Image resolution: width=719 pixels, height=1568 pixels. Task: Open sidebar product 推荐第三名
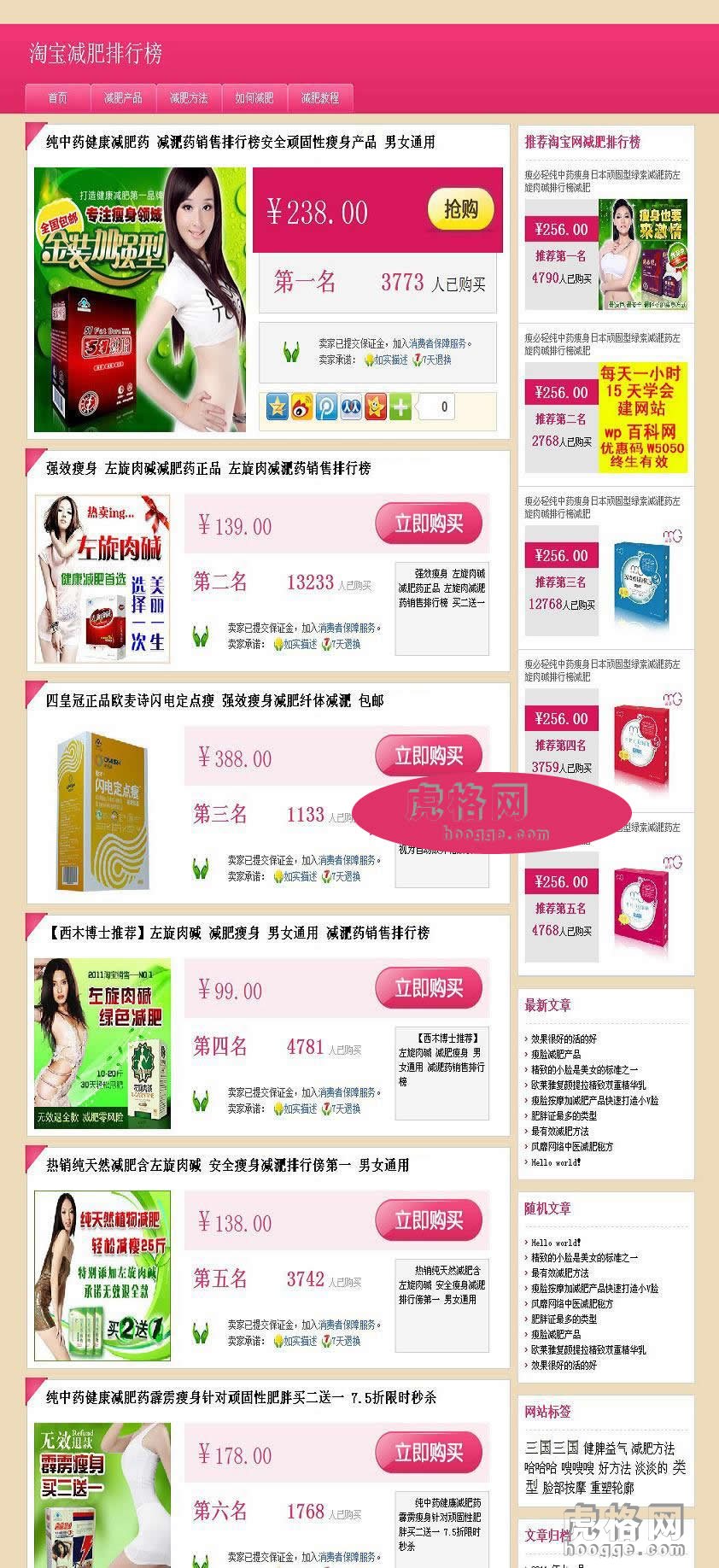[643, 581]
